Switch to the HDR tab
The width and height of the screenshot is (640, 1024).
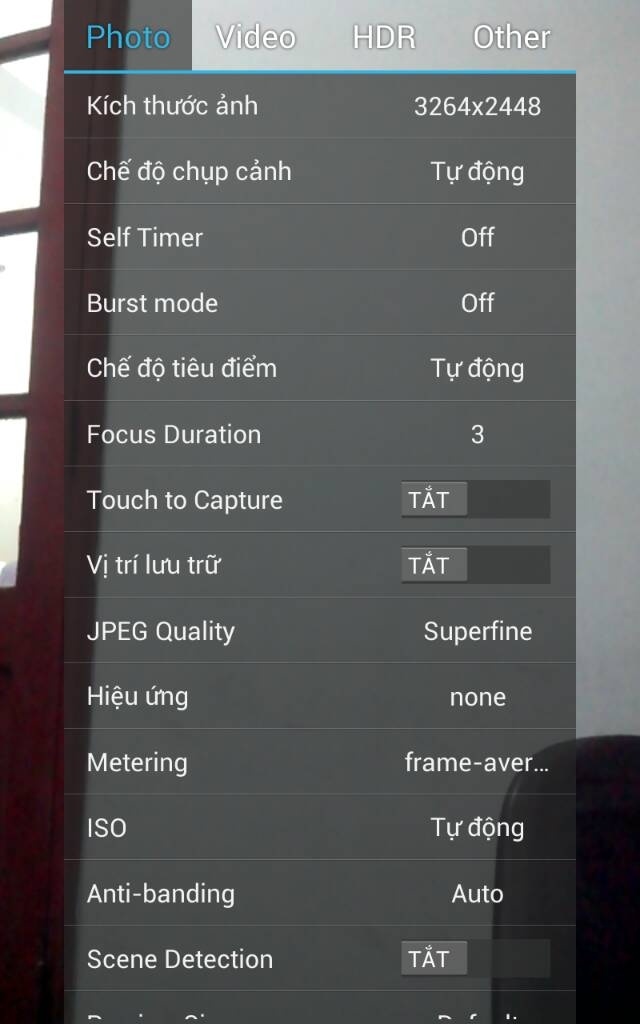click(384, 38)
